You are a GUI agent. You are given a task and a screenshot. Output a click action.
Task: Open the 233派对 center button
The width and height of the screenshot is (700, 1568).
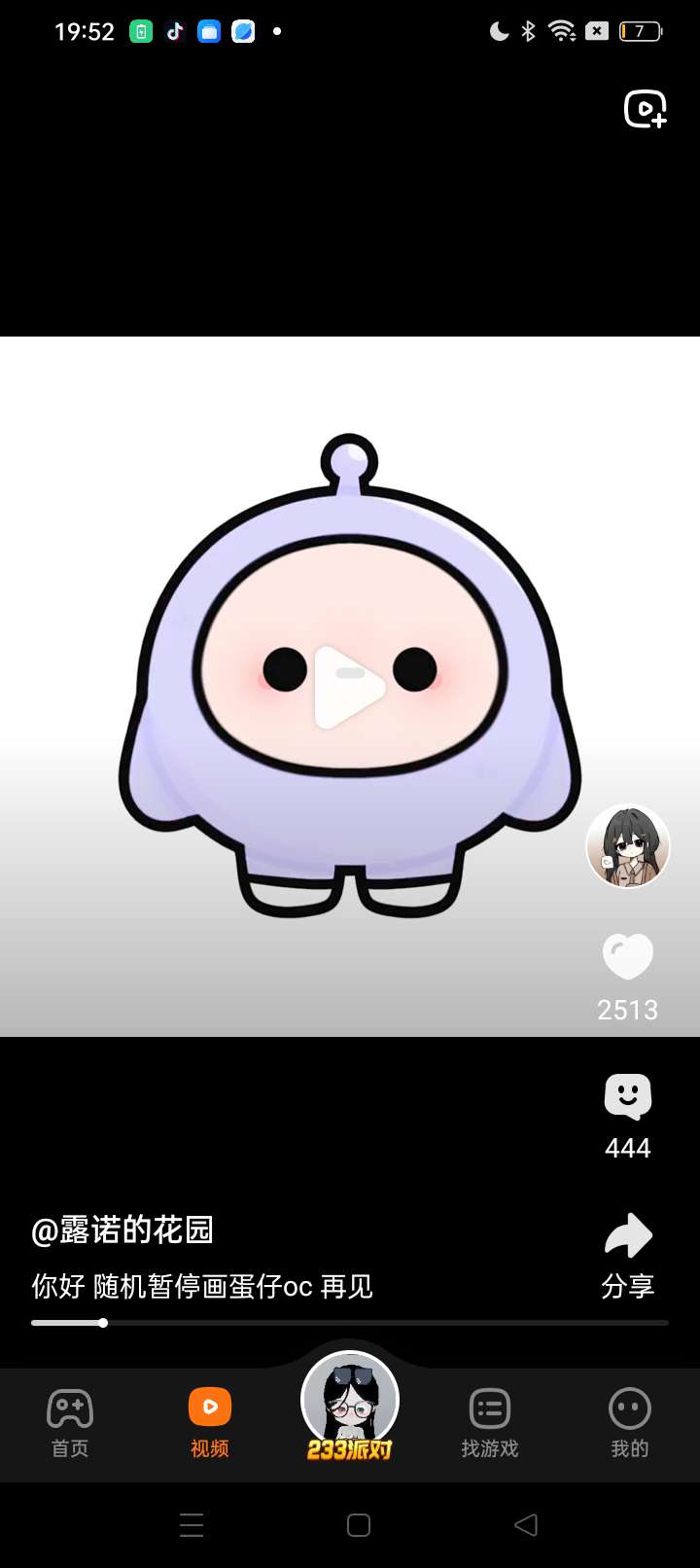tap(350, 1408)
